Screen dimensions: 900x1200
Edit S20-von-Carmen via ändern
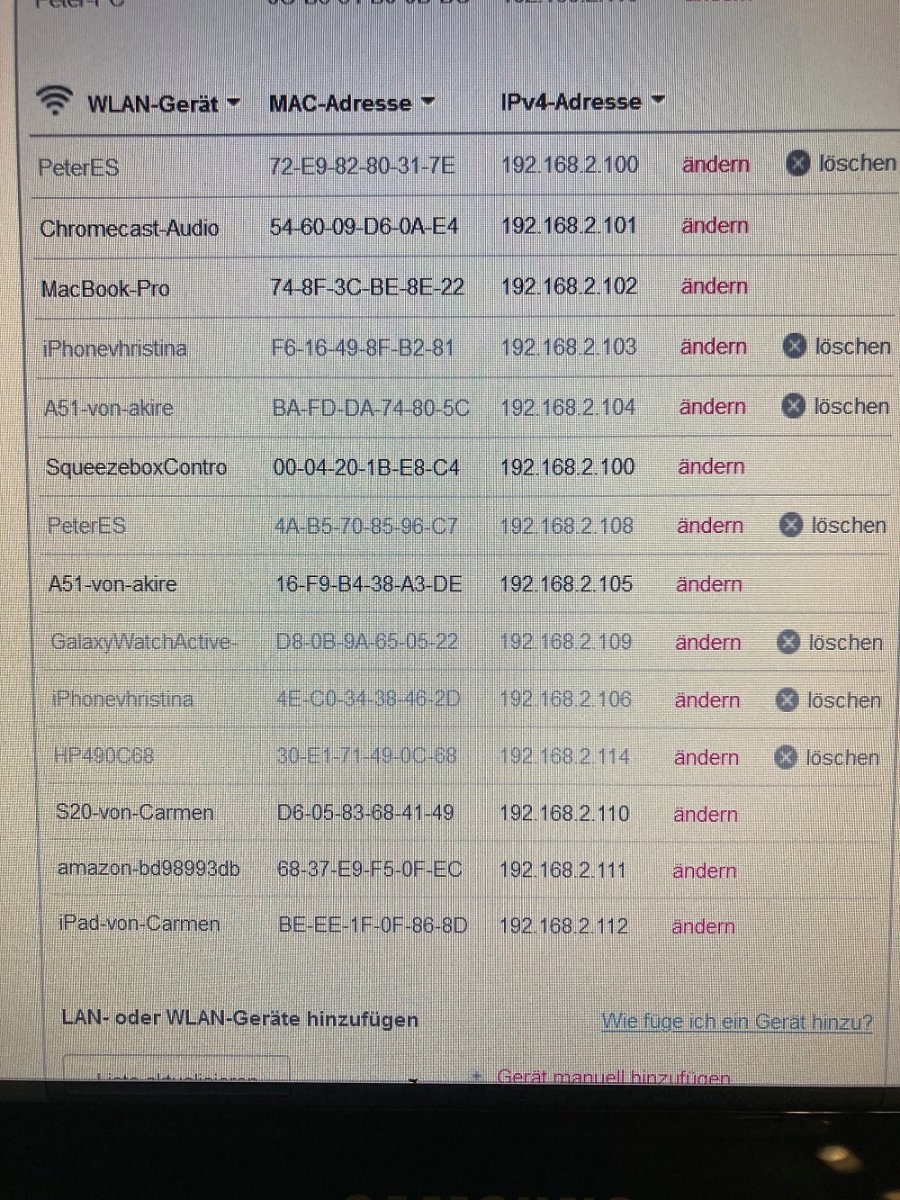706,814
